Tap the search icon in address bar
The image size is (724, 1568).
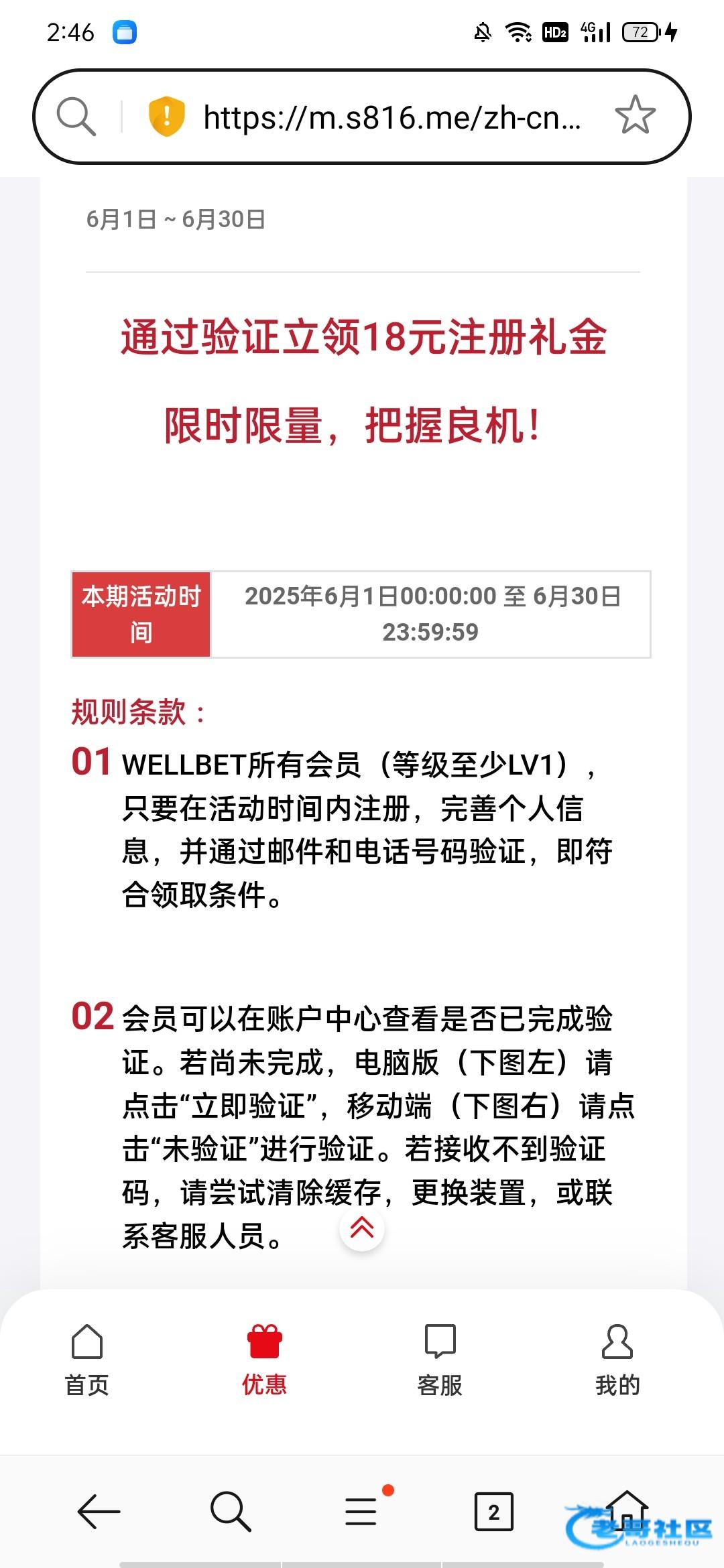76,117
